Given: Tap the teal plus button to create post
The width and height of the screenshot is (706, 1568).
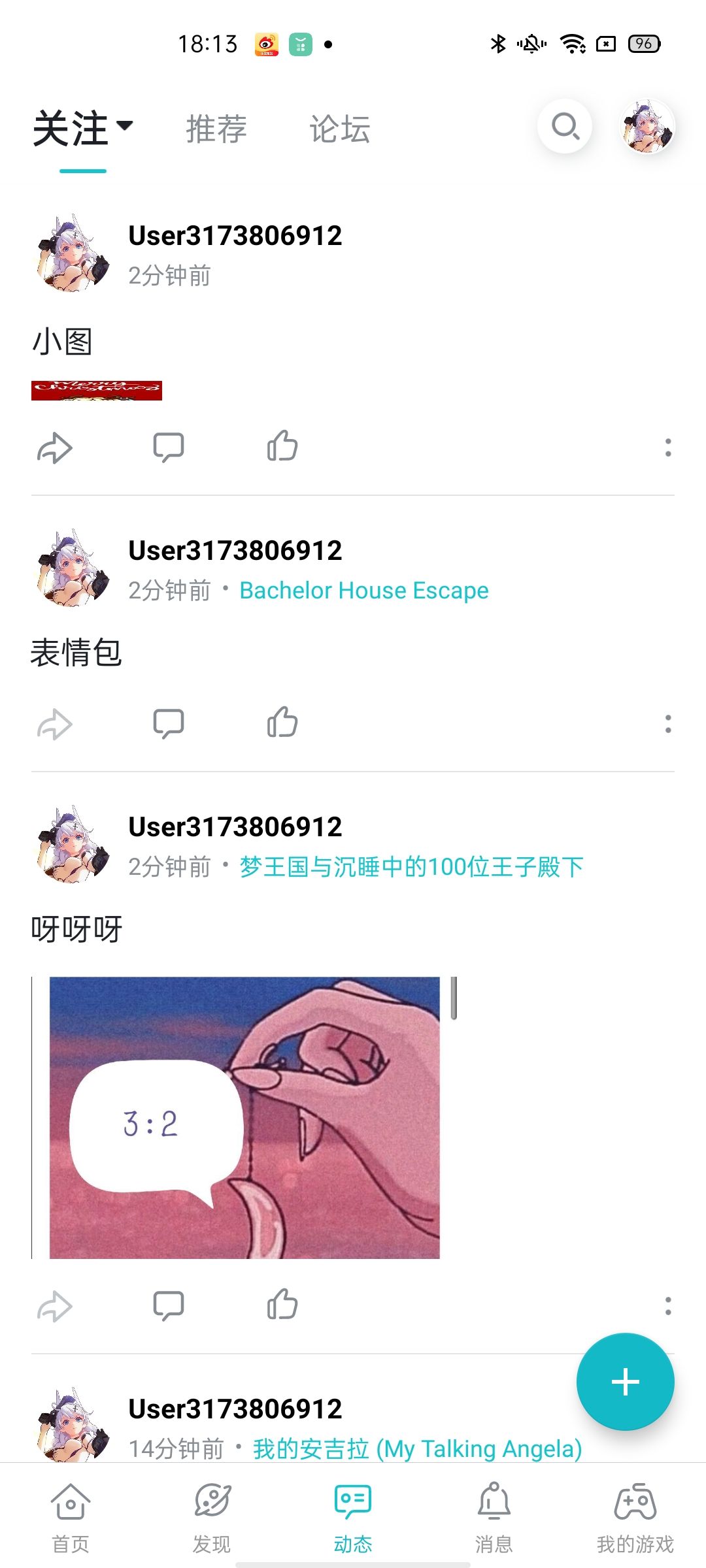Looking at the screenshot, I should coord(625,1382).
